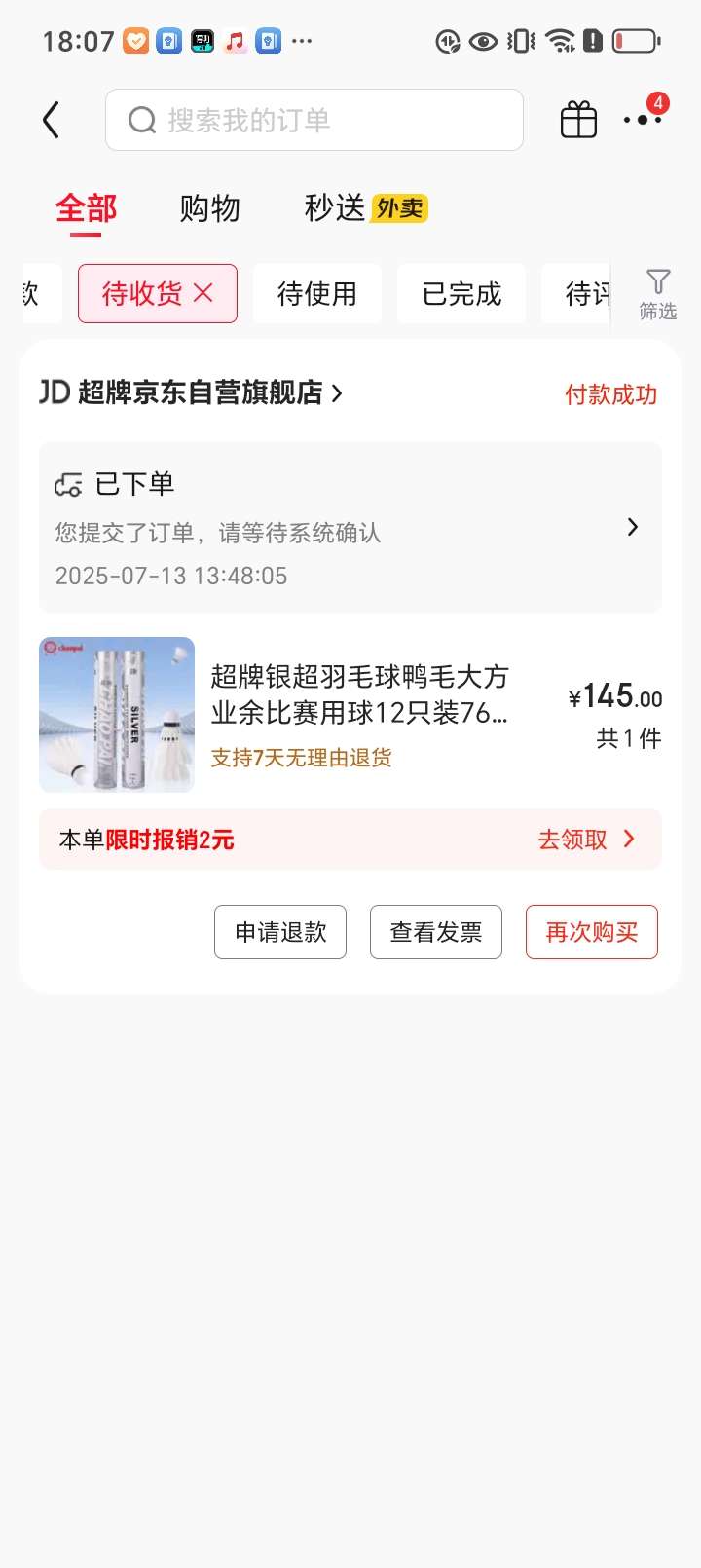
Task: Switch to the 购物 tab
Action: click(209, 208)
